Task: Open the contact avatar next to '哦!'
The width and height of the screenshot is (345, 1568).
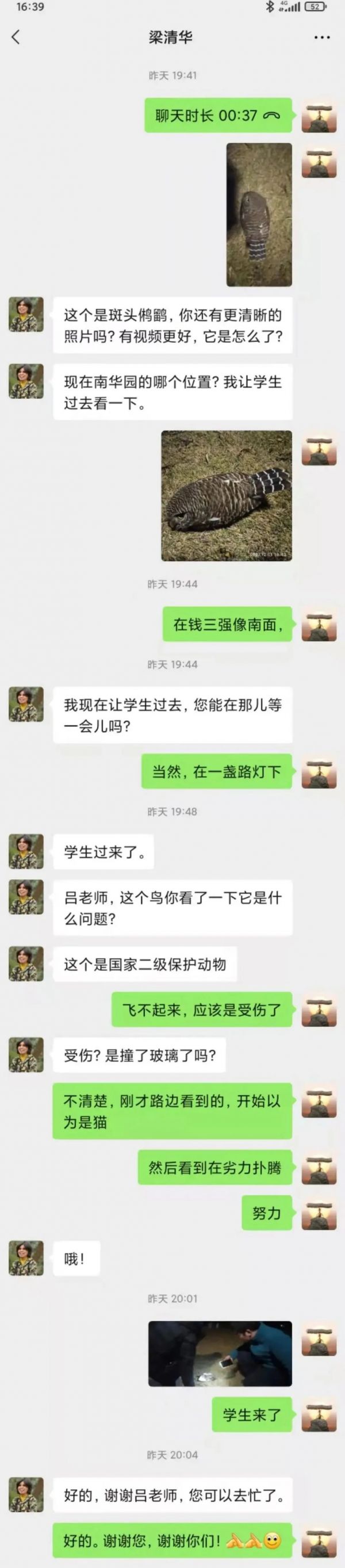Action: pyautogui.click(x=26, y=1258)
